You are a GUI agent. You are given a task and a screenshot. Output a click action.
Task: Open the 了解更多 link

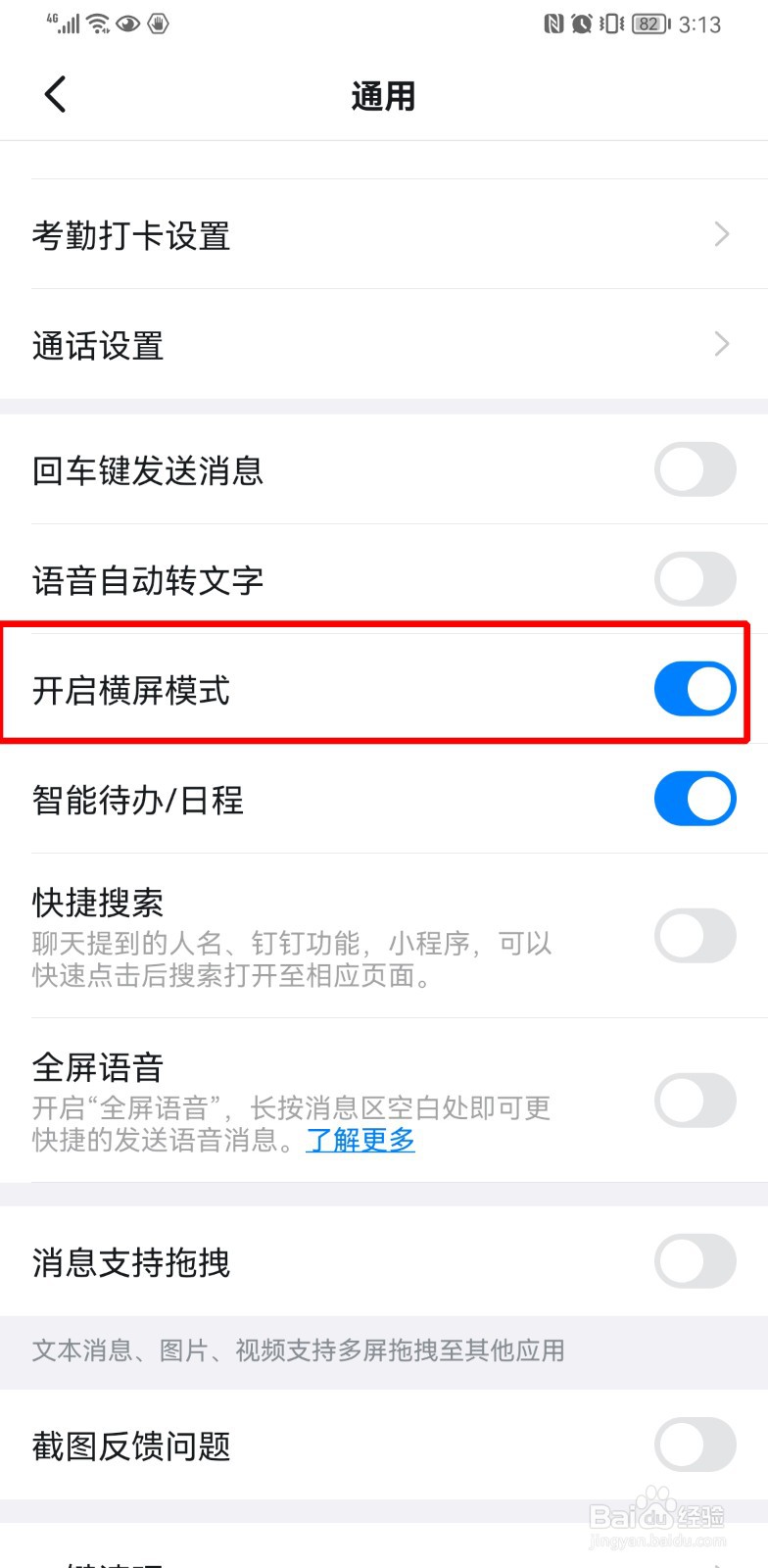click(x=360, y=1140)
